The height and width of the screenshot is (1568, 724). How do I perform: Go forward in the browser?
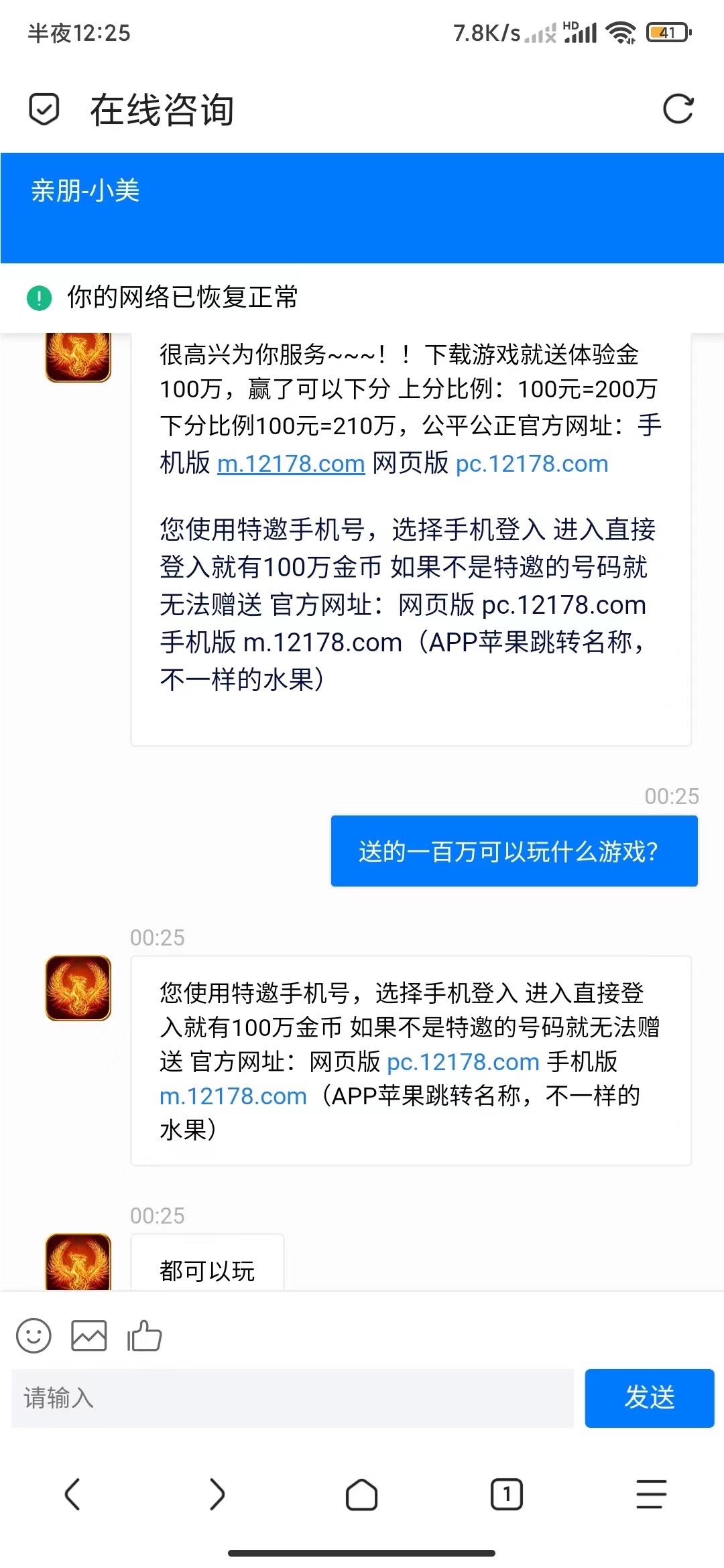217,1494
